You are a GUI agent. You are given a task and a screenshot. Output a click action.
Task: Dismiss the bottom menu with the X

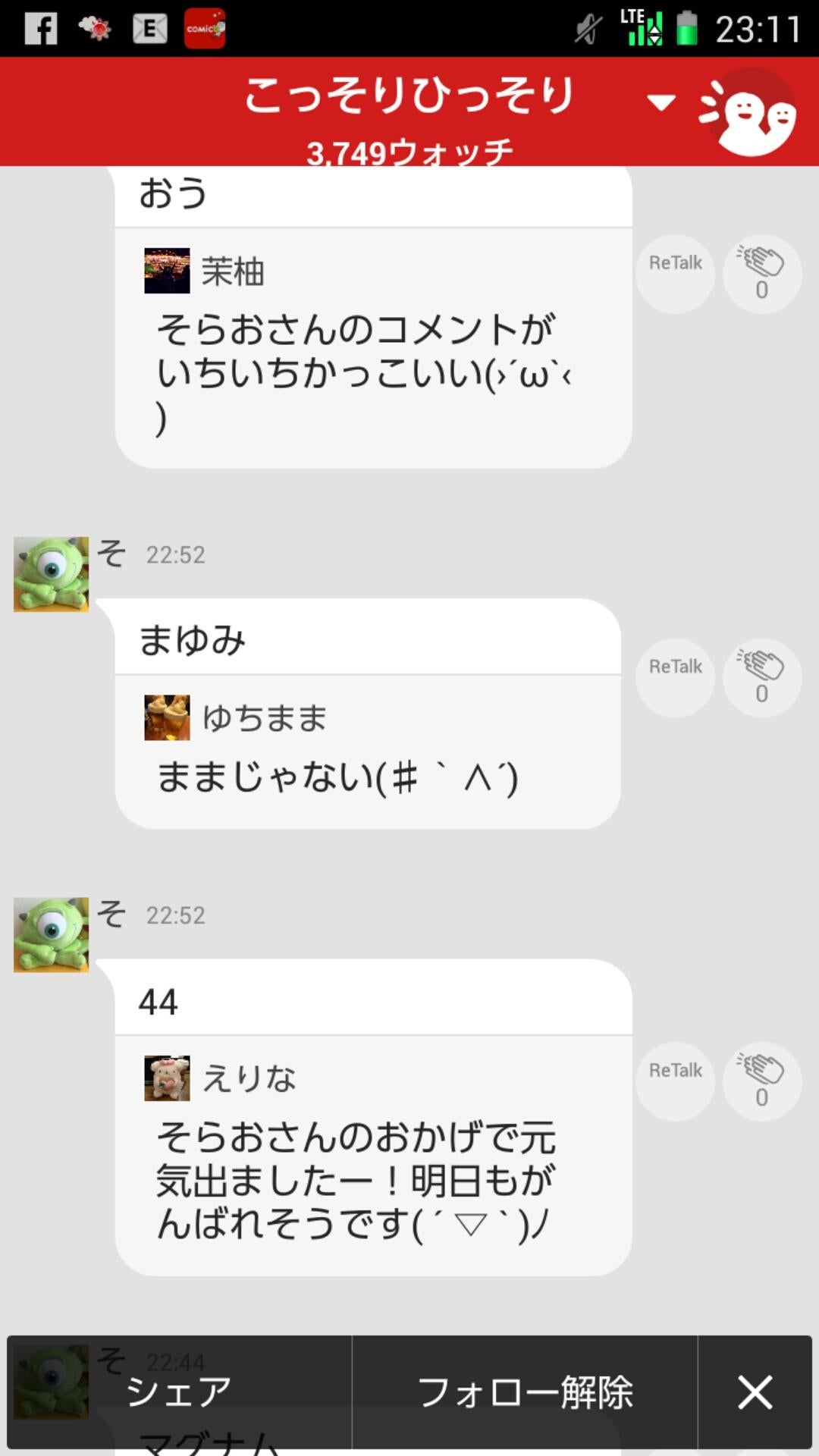point(756,1392)
